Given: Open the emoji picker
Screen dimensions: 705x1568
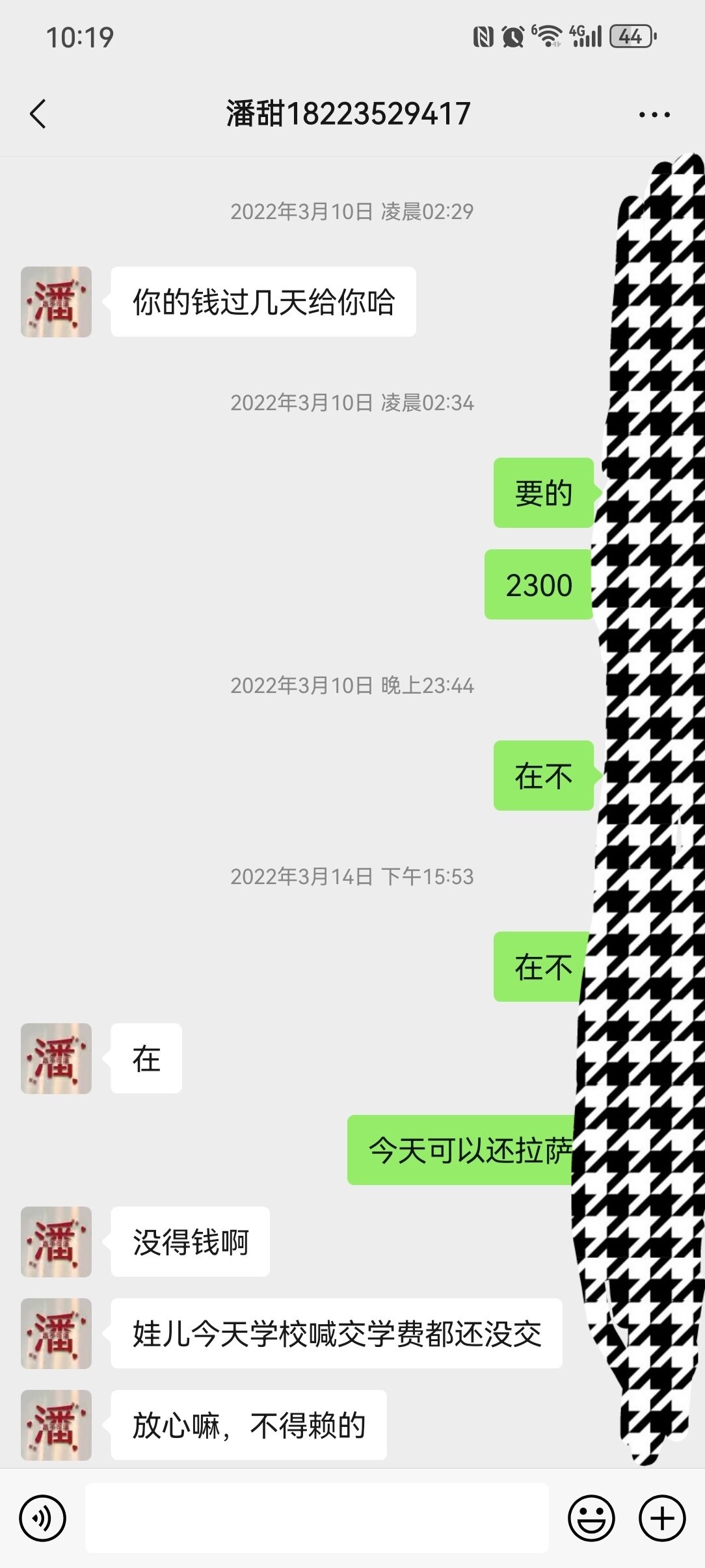Looking at the screenshot, I should [x=591, y=1519].
